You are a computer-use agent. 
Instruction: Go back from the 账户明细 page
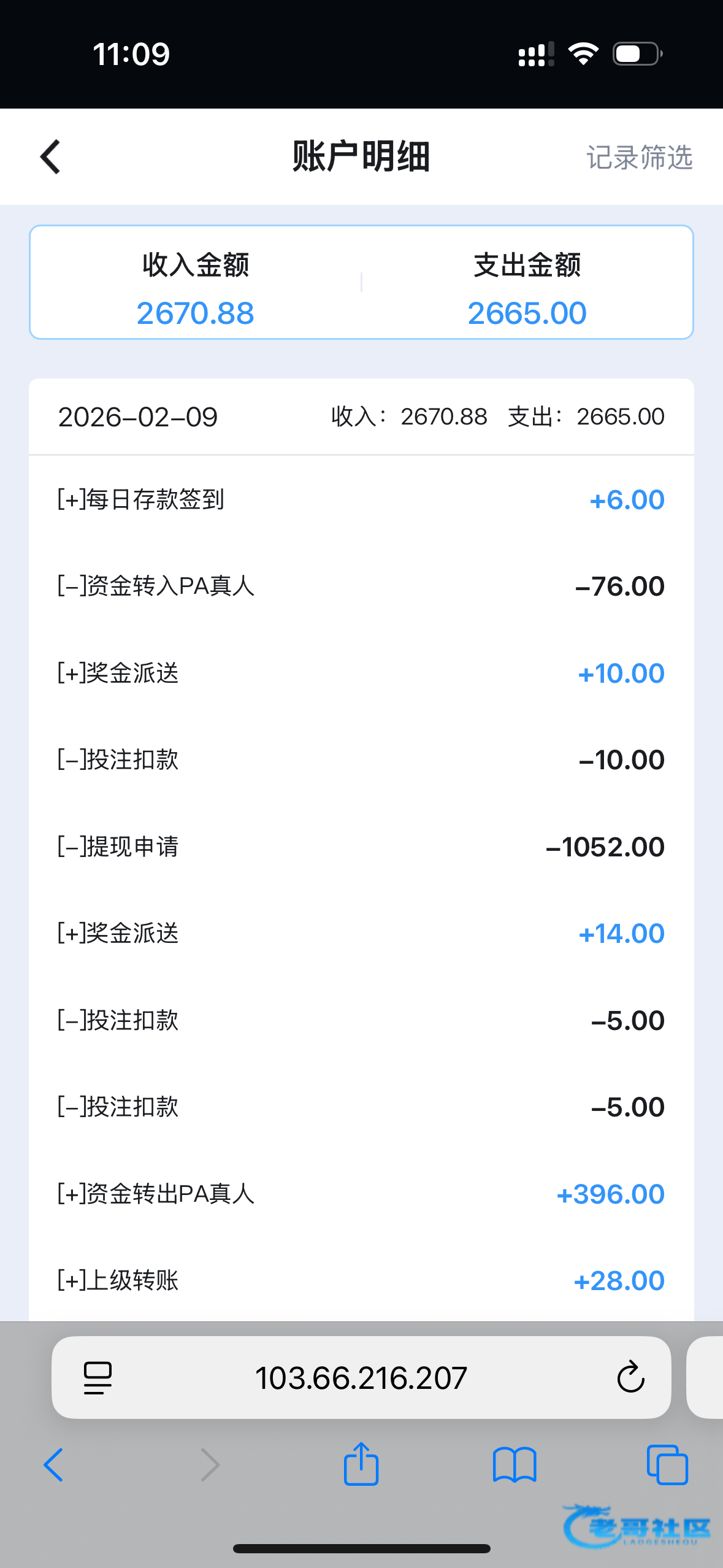(x=50, y=157)
